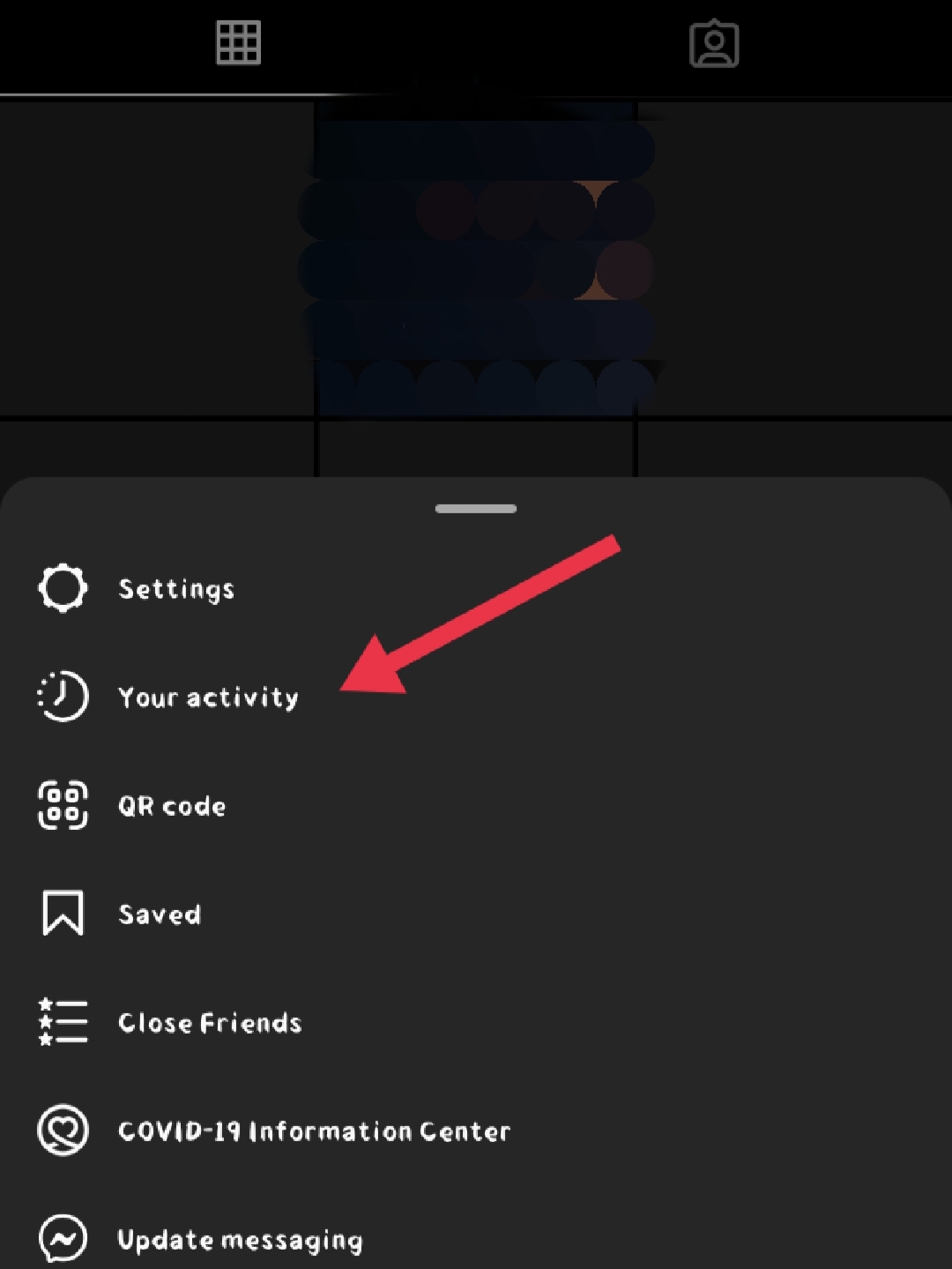Switch to the posts grid tab
The width and height of the screenshot is (952, 1269).
click(x=238, y=43)
